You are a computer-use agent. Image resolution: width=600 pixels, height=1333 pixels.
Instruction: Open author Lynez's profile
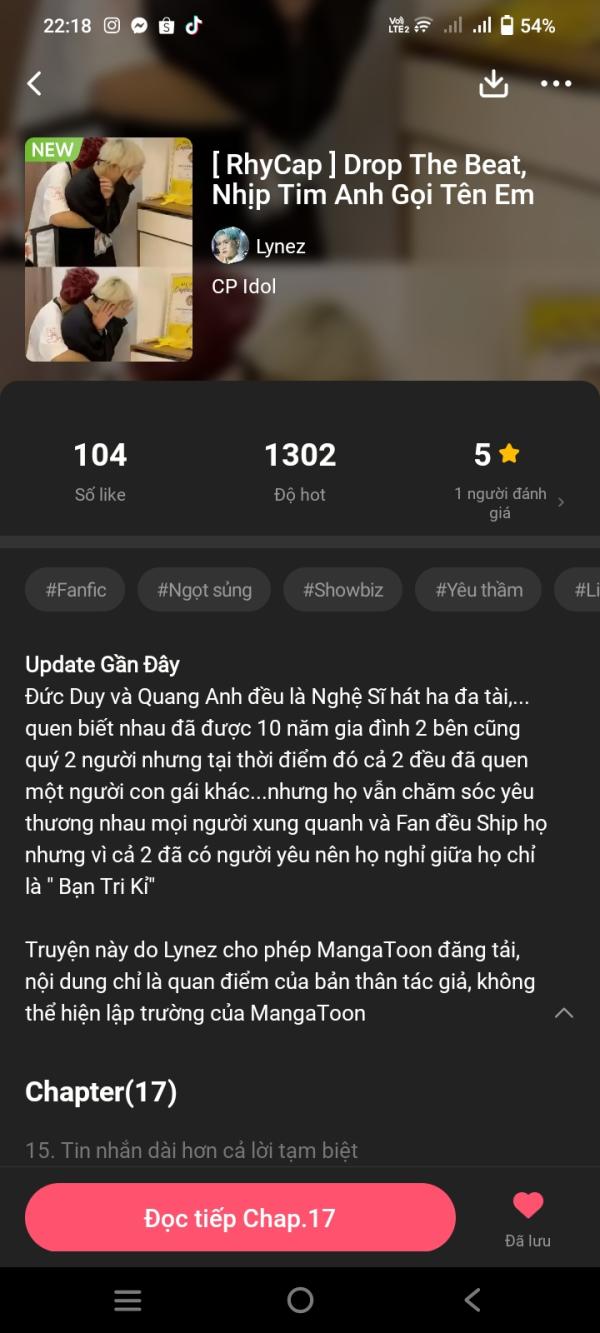259,245
